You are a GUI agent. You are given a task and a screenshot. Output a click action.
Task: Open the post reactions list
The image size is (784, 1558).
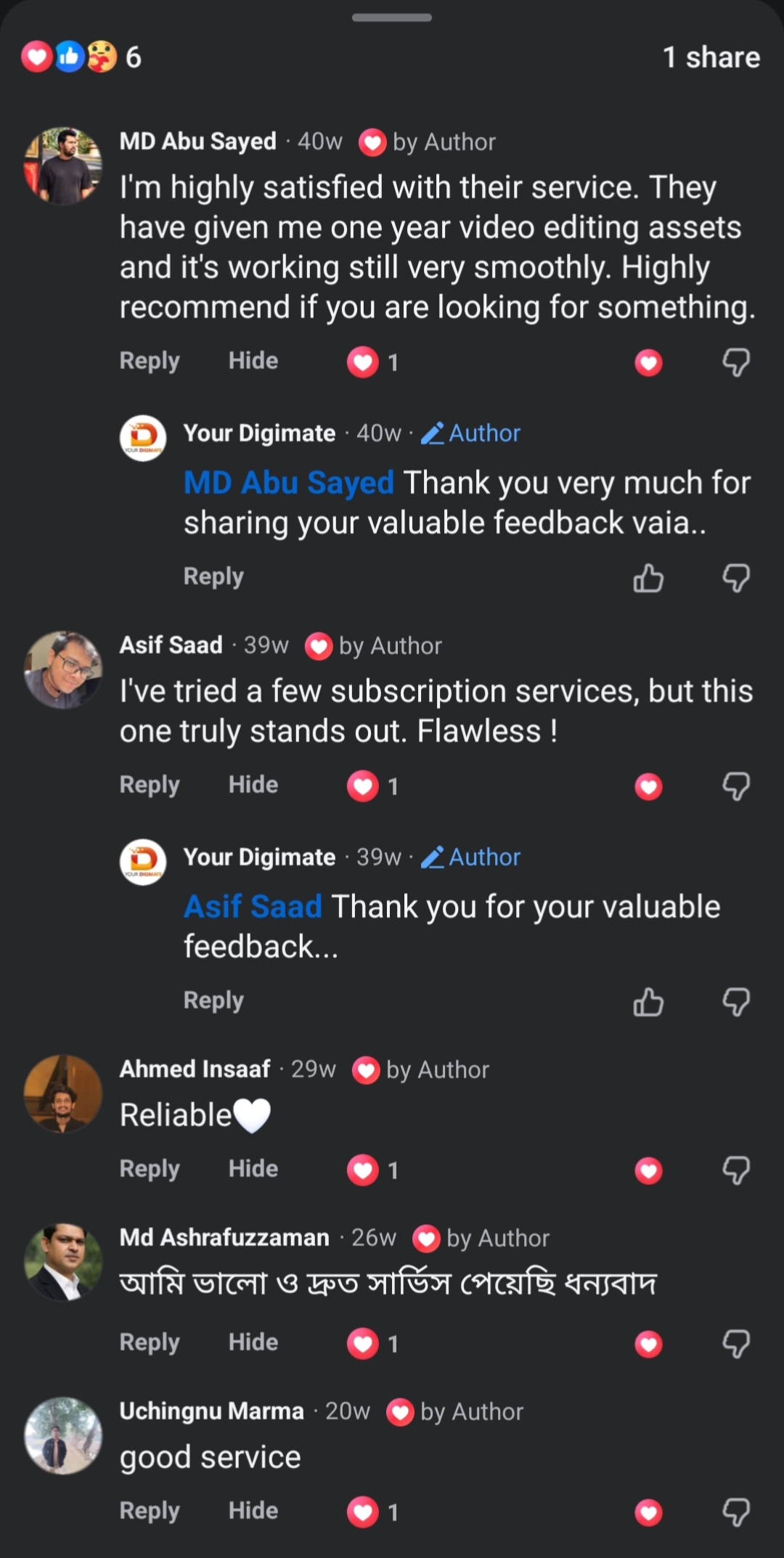pyautogui.click(x=81, y=57)
